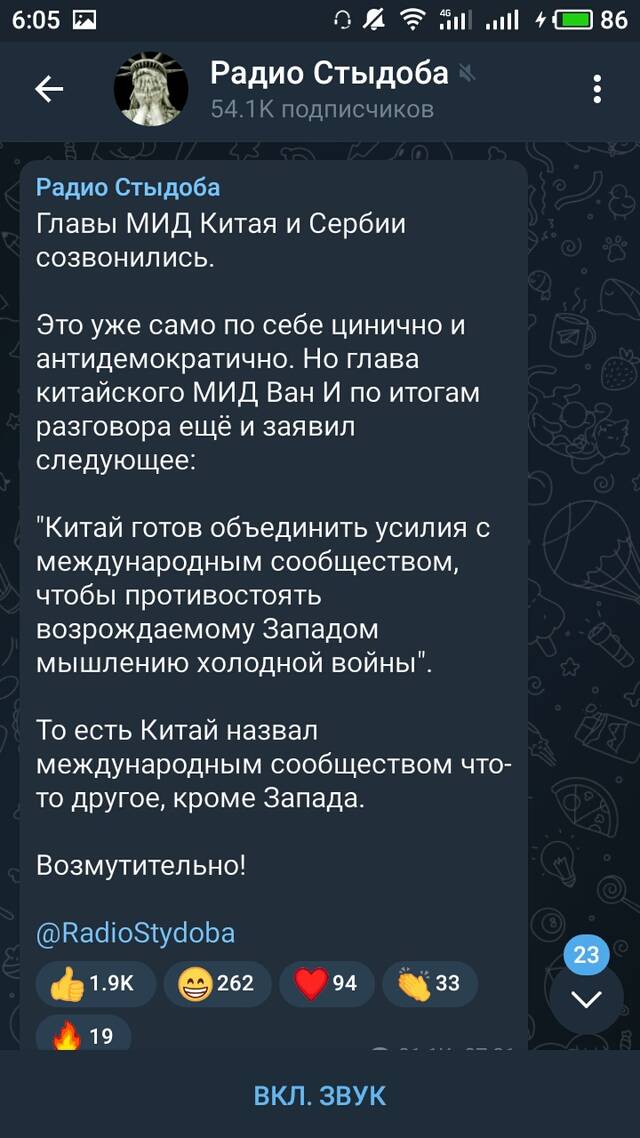This screenshot has width=640, height=1138.
Task: React with thumbs up (1.9K)
Action: [95, 984]
